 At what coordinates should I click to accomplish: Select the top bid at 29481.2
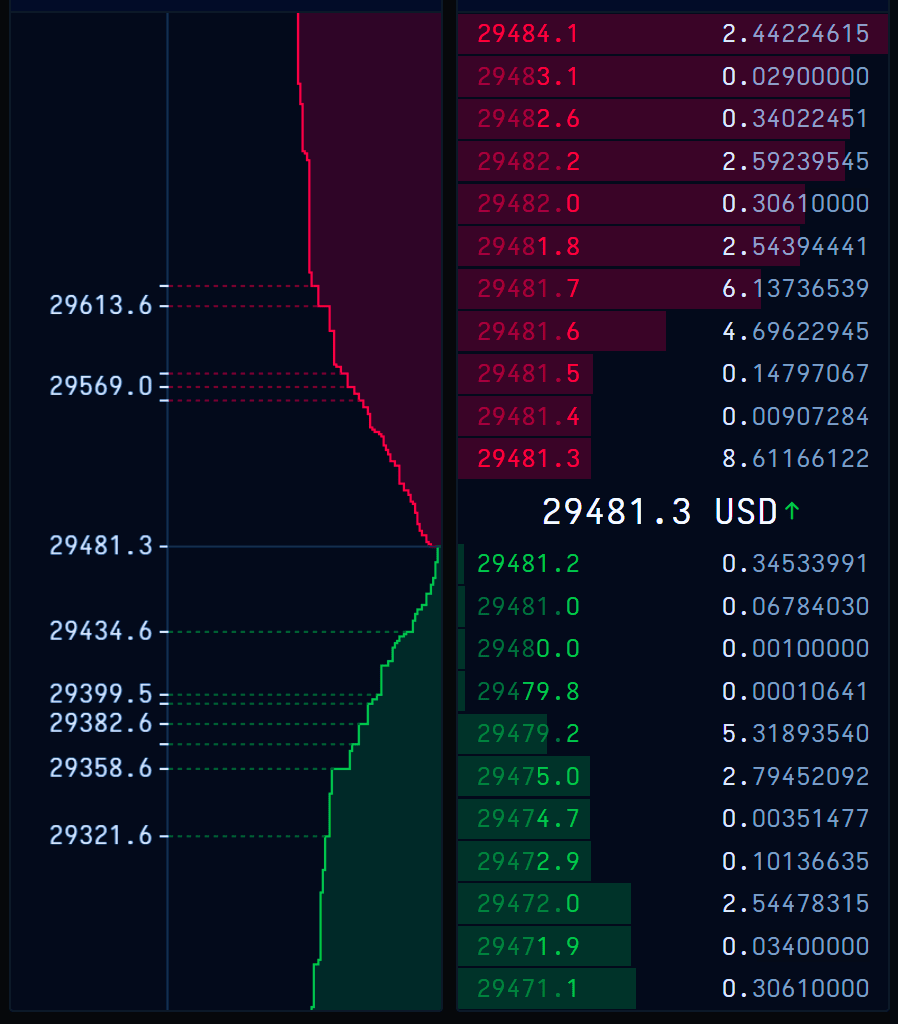(x=672, y=564)
